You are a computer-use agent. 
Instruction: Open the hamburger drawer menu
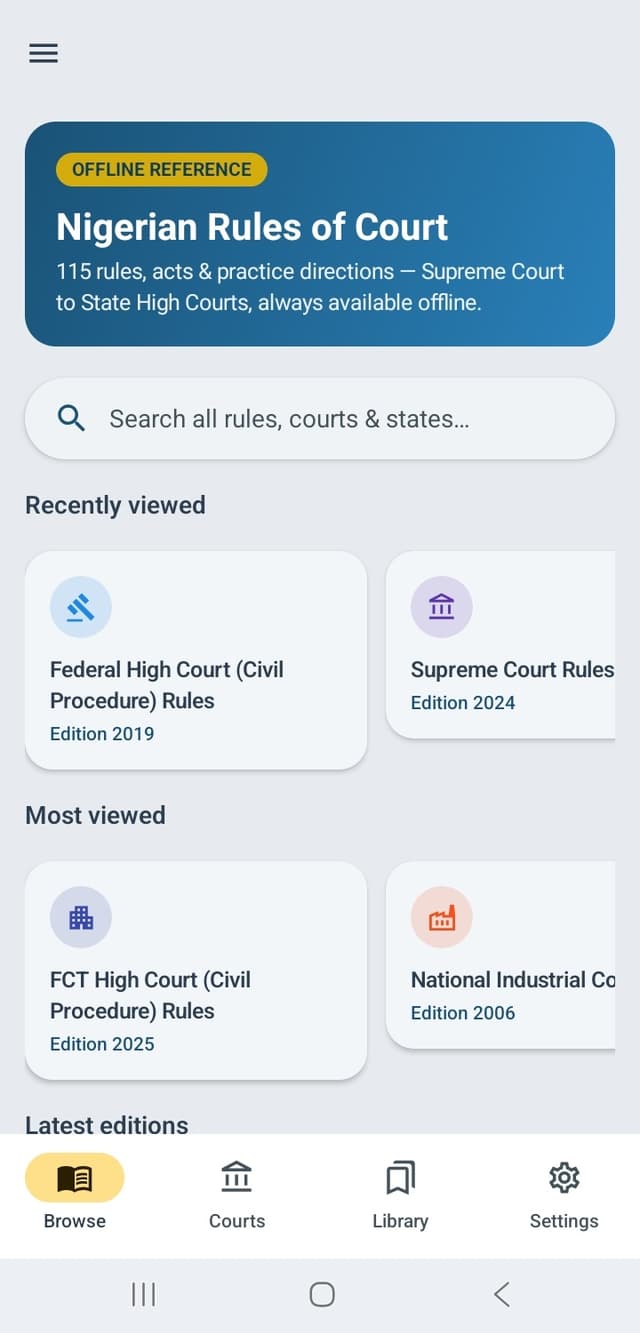click(x=43, y=53)
